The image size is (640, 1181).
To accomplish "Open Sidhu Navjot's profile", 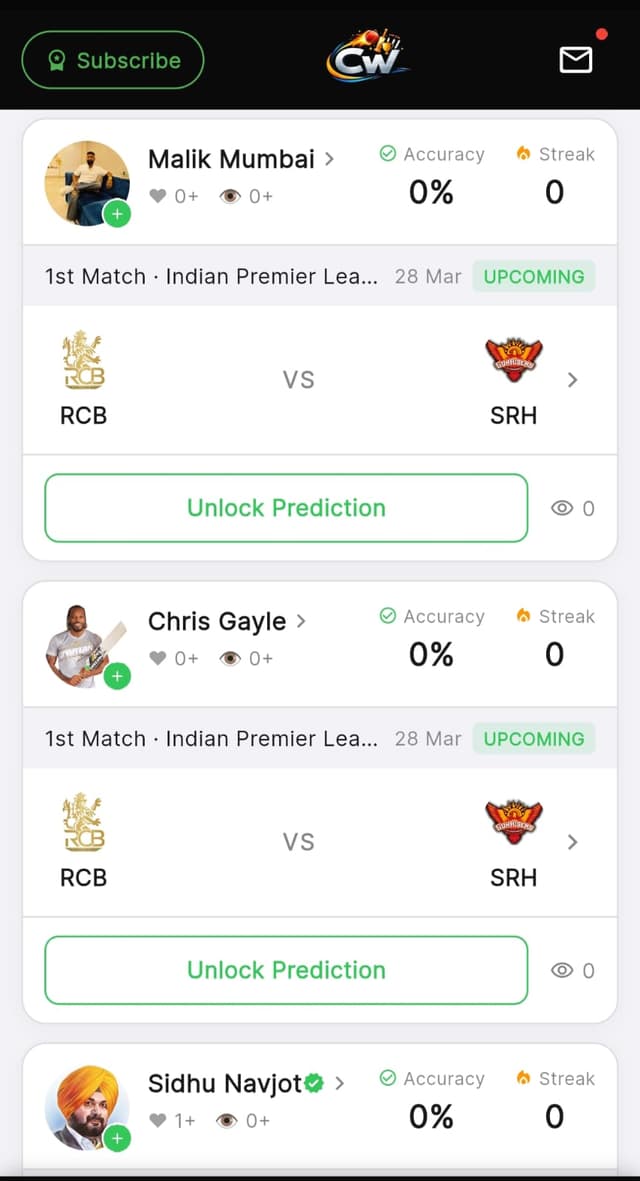I will pyautogui.click(x=245, y=1083).
